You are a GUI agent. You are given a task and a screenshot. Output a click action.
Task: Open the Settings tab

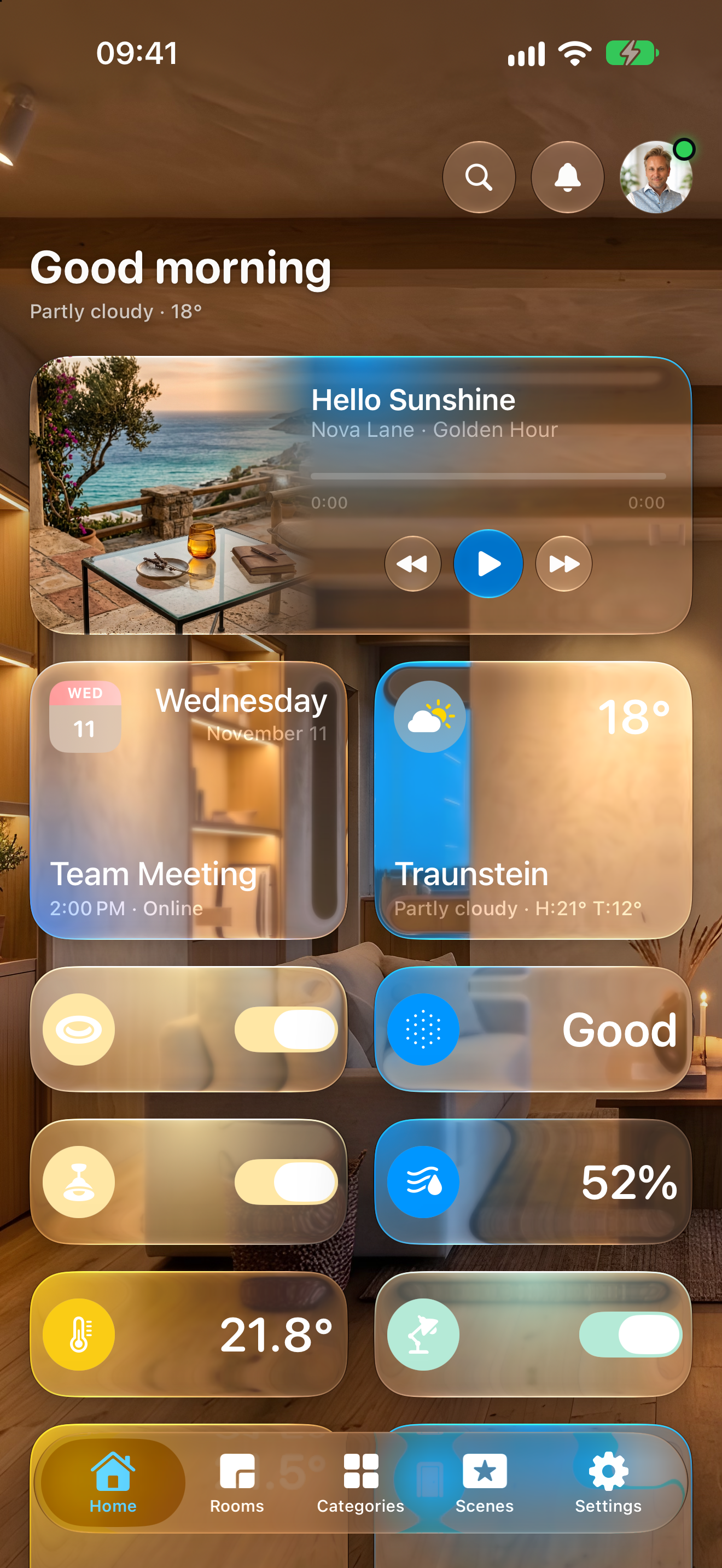(608, 1483)
